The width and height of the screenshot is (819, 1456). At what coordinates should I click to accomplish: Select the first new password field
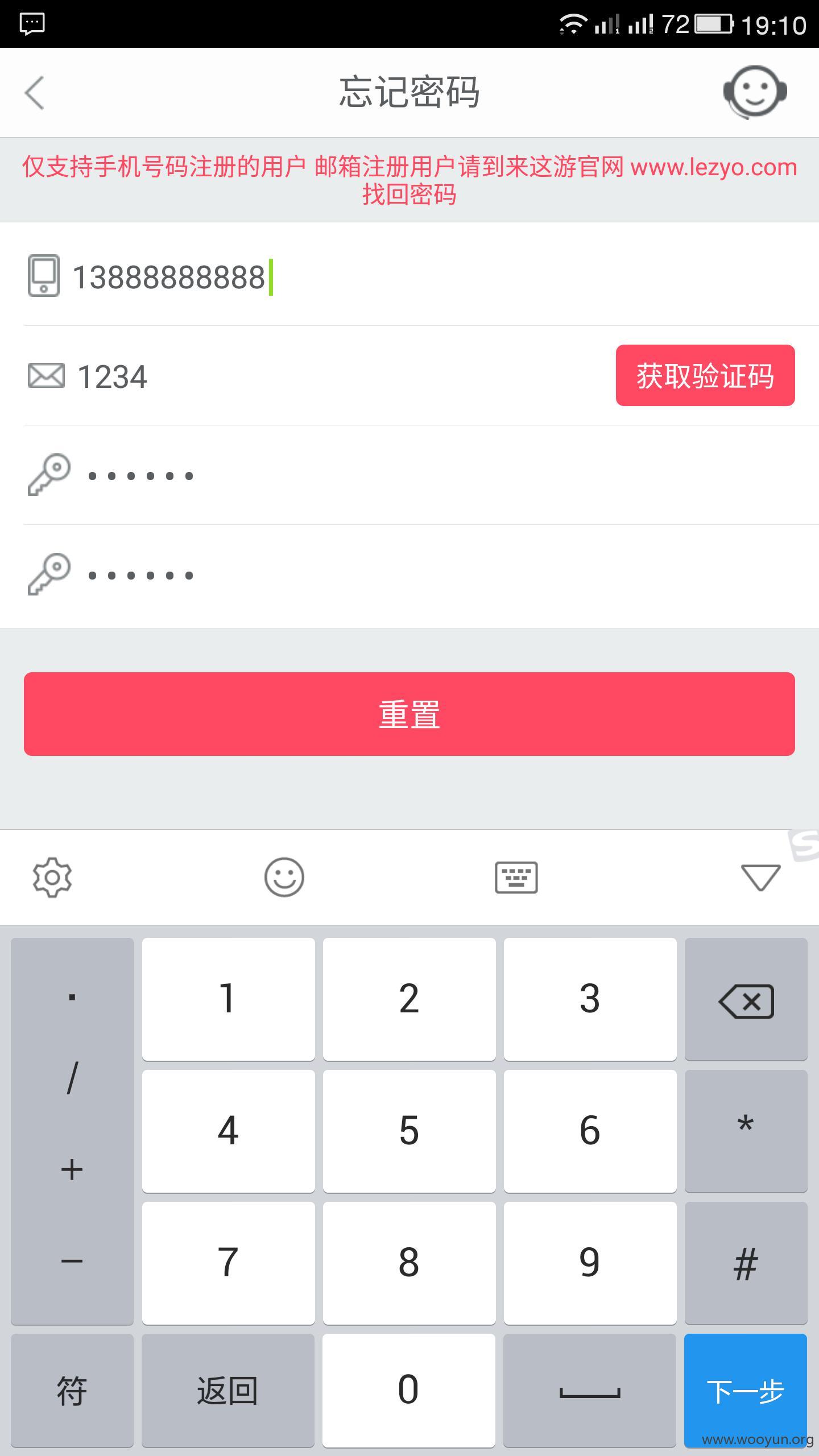[409, 475]
